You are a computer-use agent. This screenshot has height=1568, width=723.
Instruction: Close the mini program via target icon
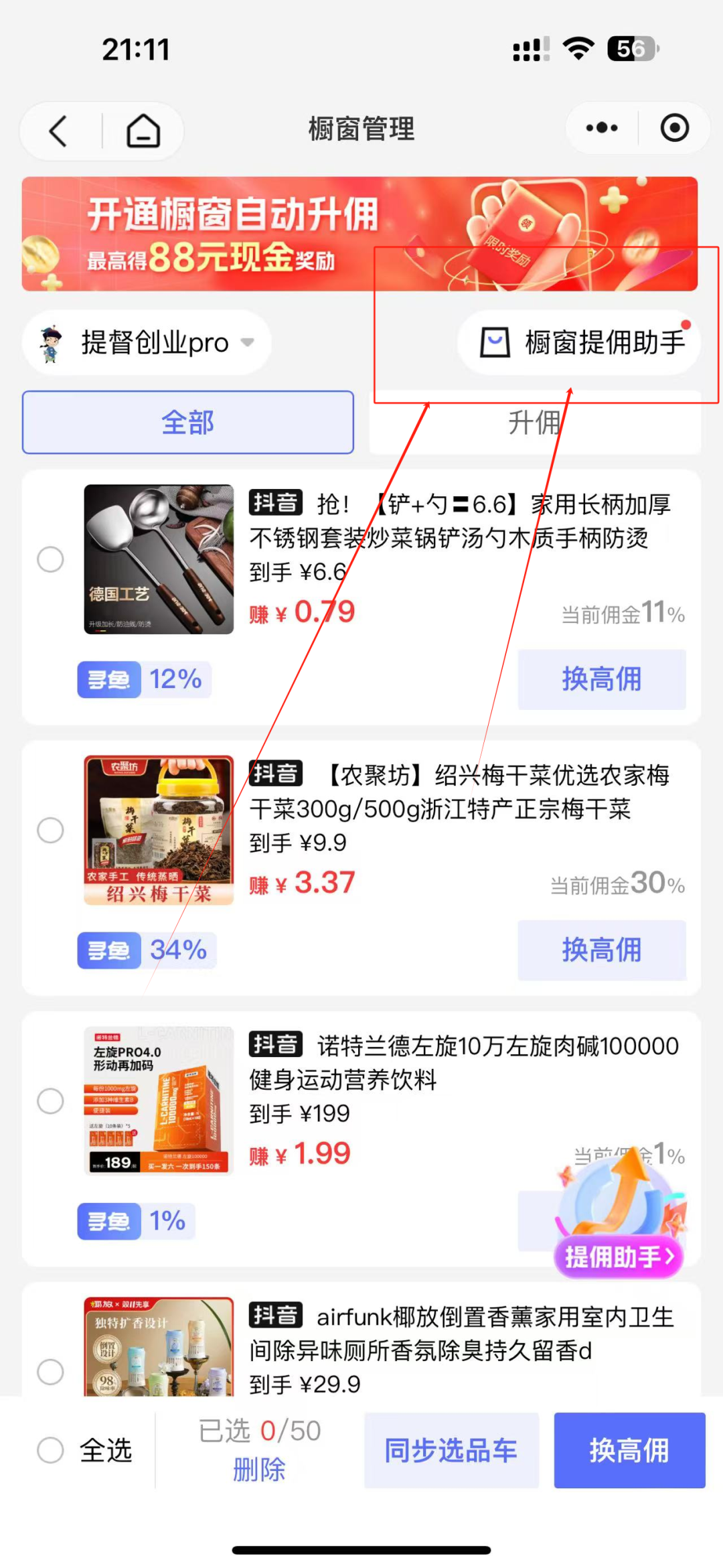[x=674, y=128]
